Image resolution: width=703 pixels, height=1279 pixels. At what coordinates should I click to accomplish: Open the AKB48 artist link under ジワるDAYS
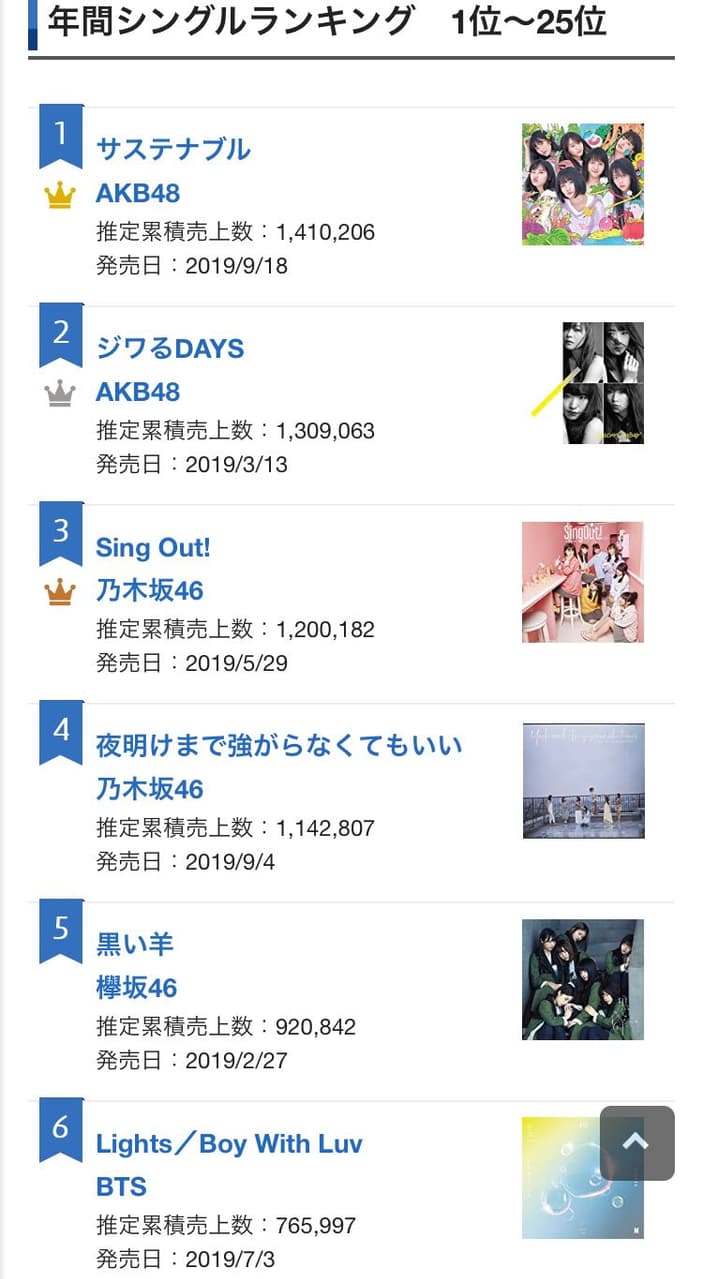138,392
